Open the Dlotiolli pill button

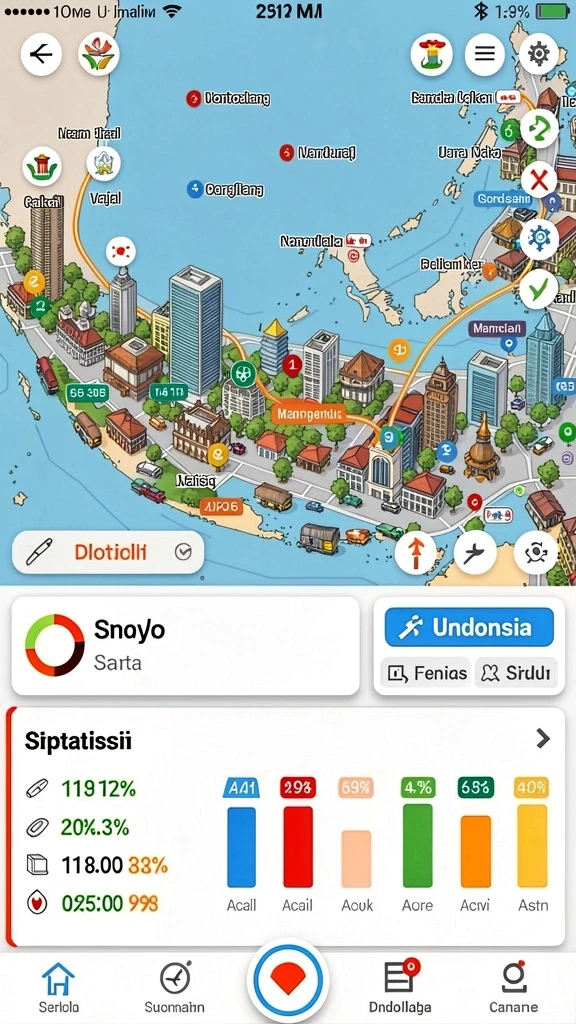click(108, 552)
